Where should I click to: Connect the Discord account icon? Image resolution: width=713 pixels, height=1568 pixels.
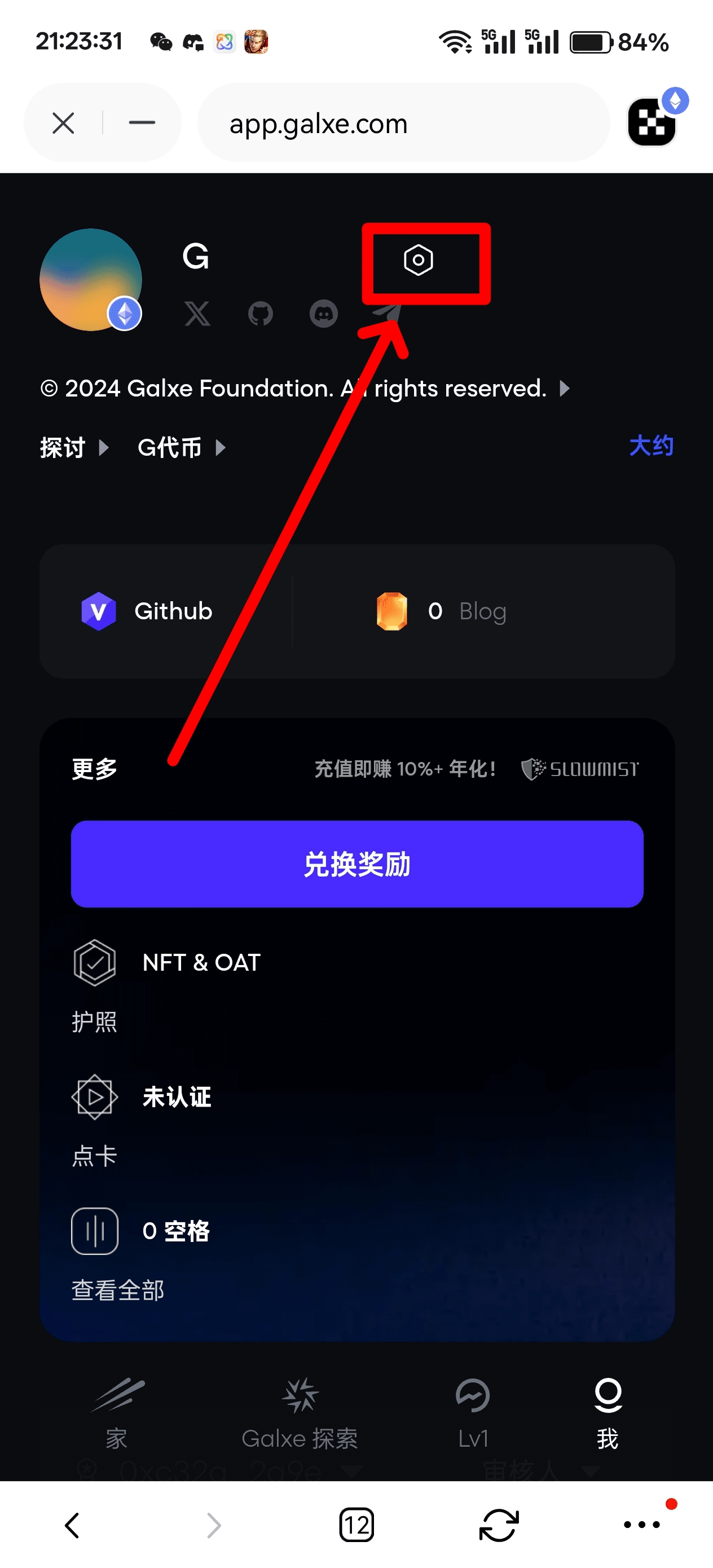323,314
